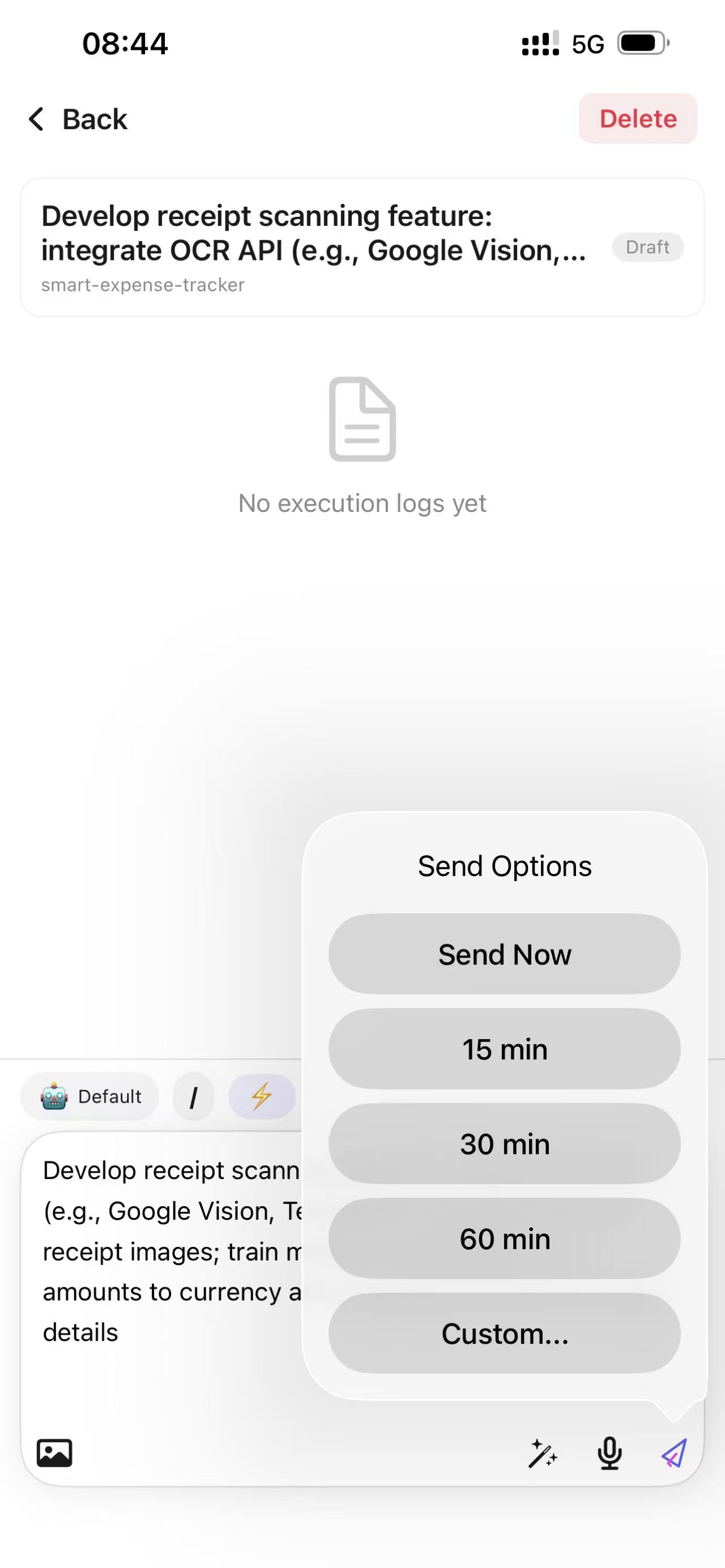Attach an image to the prompt

(54, 1454)
